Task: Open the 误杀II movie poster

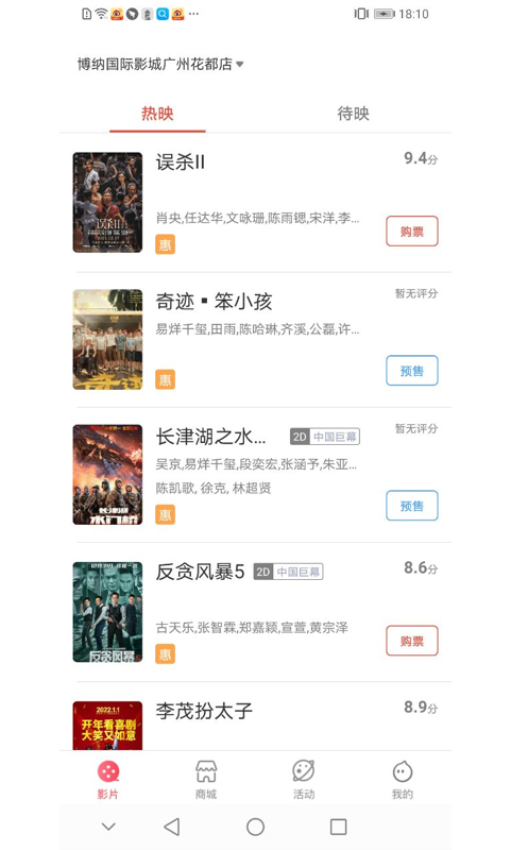Action: 108,203
